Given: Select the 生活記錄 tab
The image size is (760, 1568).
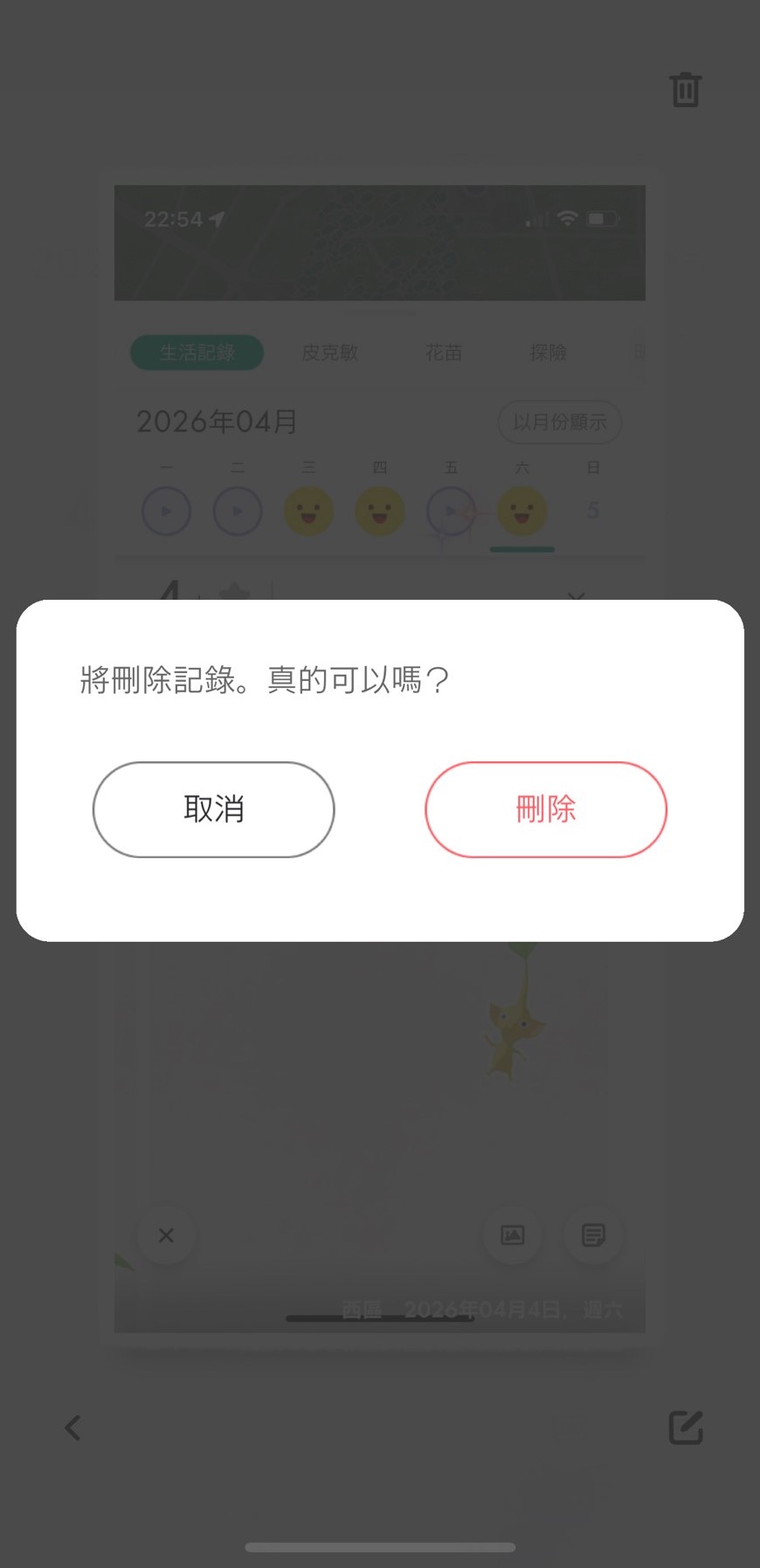Looking at the screenshot, I should click(x=197, y=352).
